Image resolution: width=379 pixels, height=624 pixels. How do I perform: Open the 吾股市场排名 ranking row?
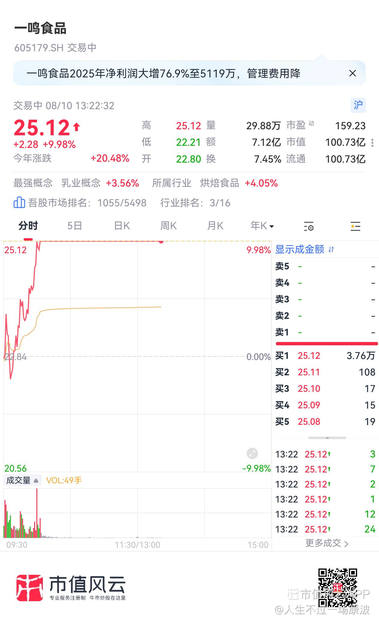pos(122,203)
